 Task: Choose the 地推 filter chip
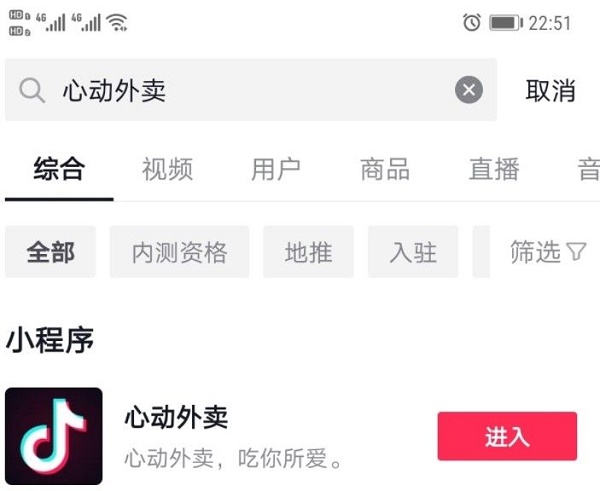pos(308,252)
